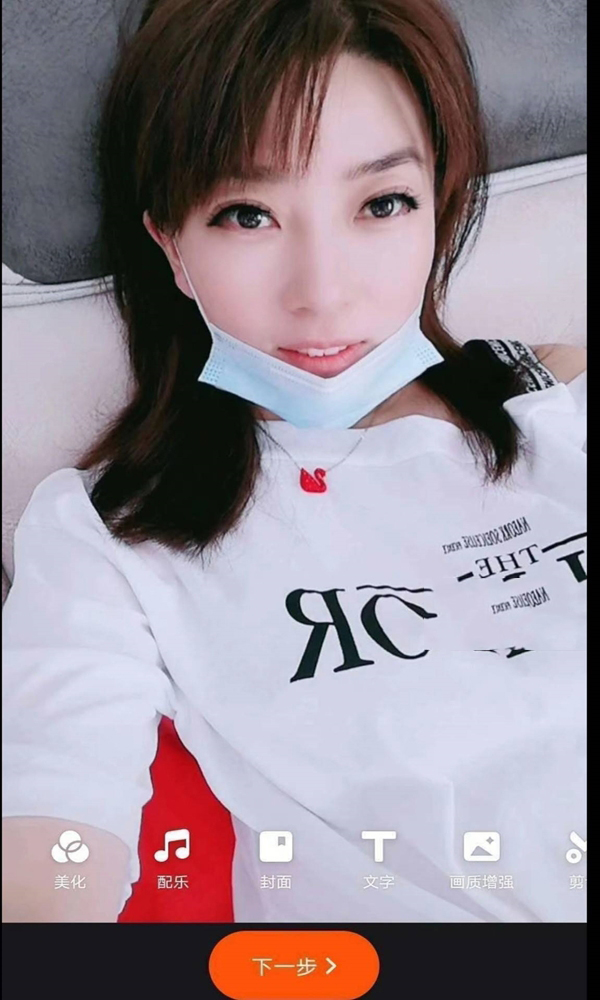Viewport: 600px width, 1000px height.
Task: Open the partially visible scissors trim tool
Action: (576, 858)
